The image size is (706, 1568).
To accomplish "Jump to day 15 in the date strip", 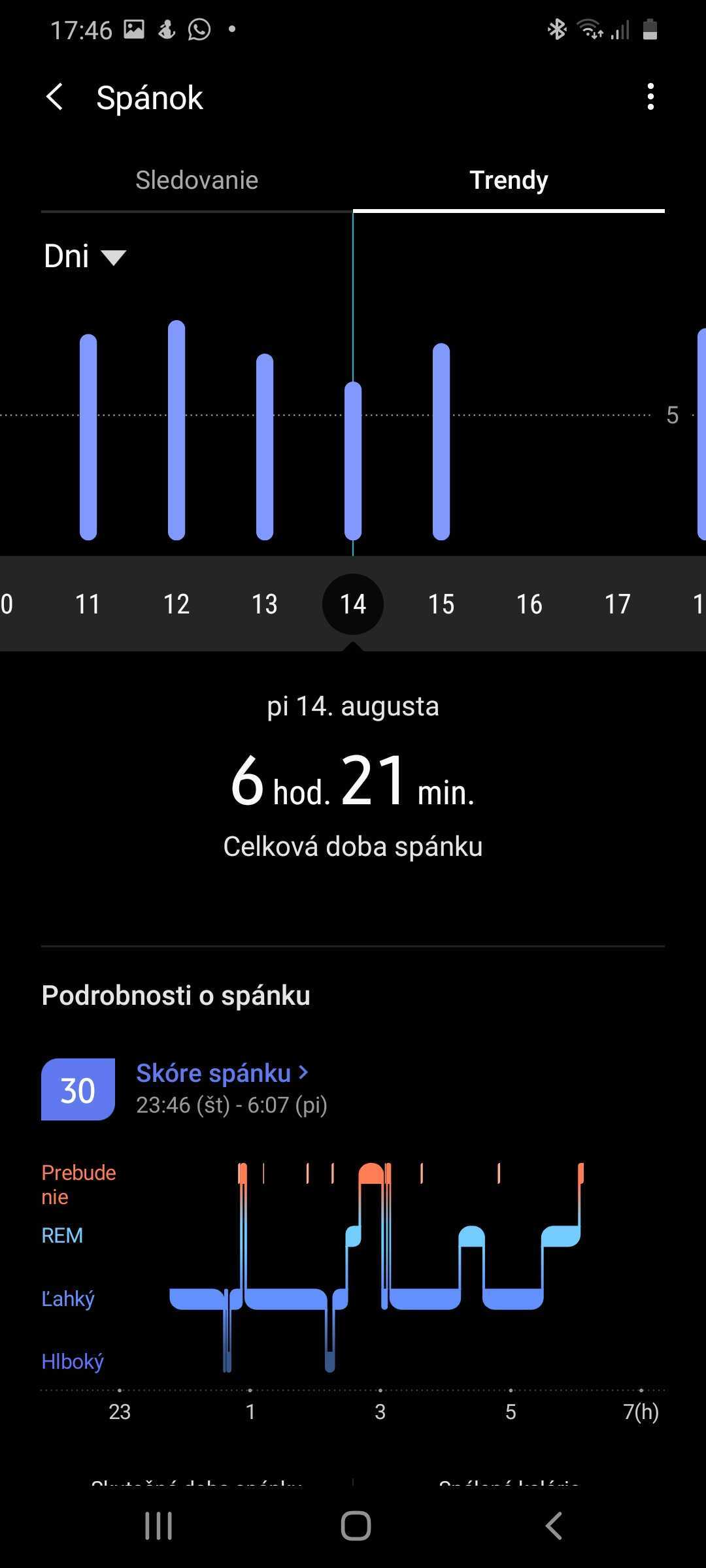I will click(441, 604).
